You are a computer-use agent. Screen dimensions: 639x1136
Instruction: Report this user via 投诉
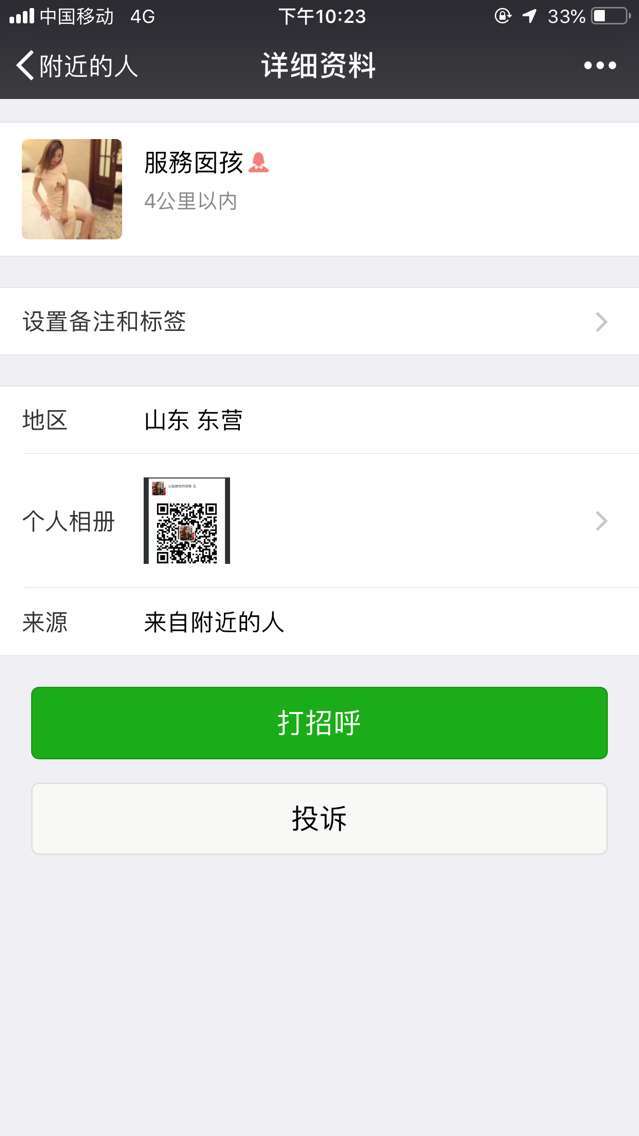click(x=319, y=819)
